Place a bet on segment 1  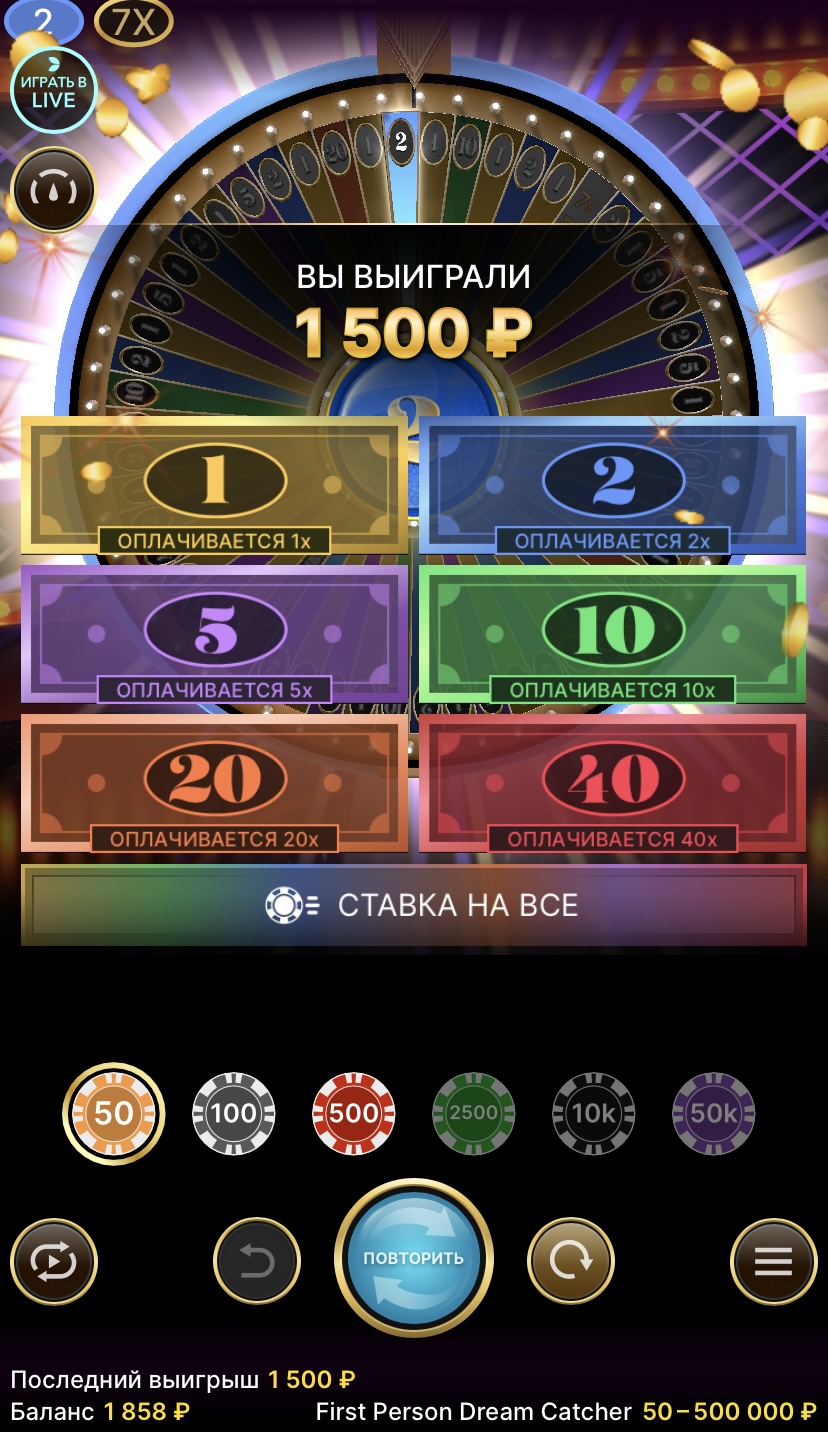point(215,484)
